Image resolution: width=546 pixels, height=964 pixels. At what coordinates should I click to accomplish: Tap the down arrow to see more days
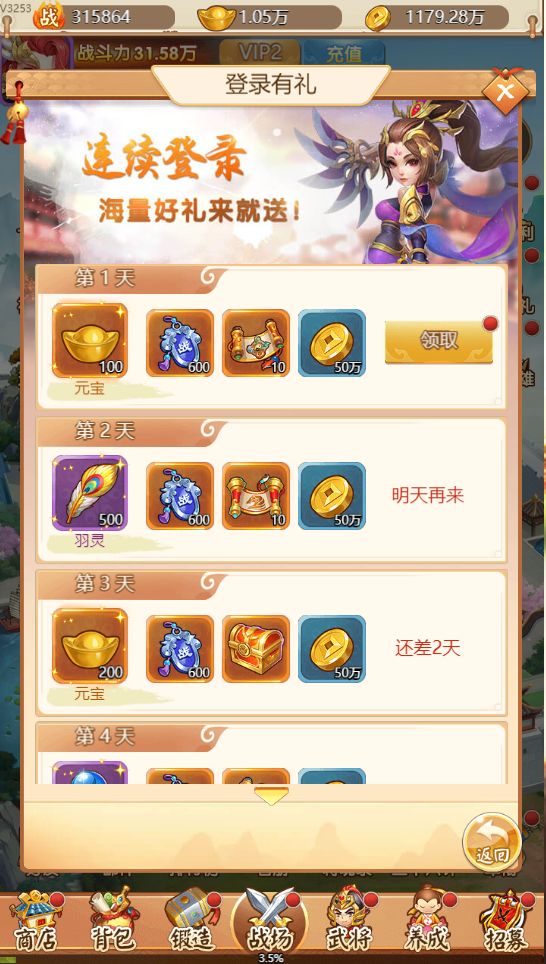(x=271, y=795)
